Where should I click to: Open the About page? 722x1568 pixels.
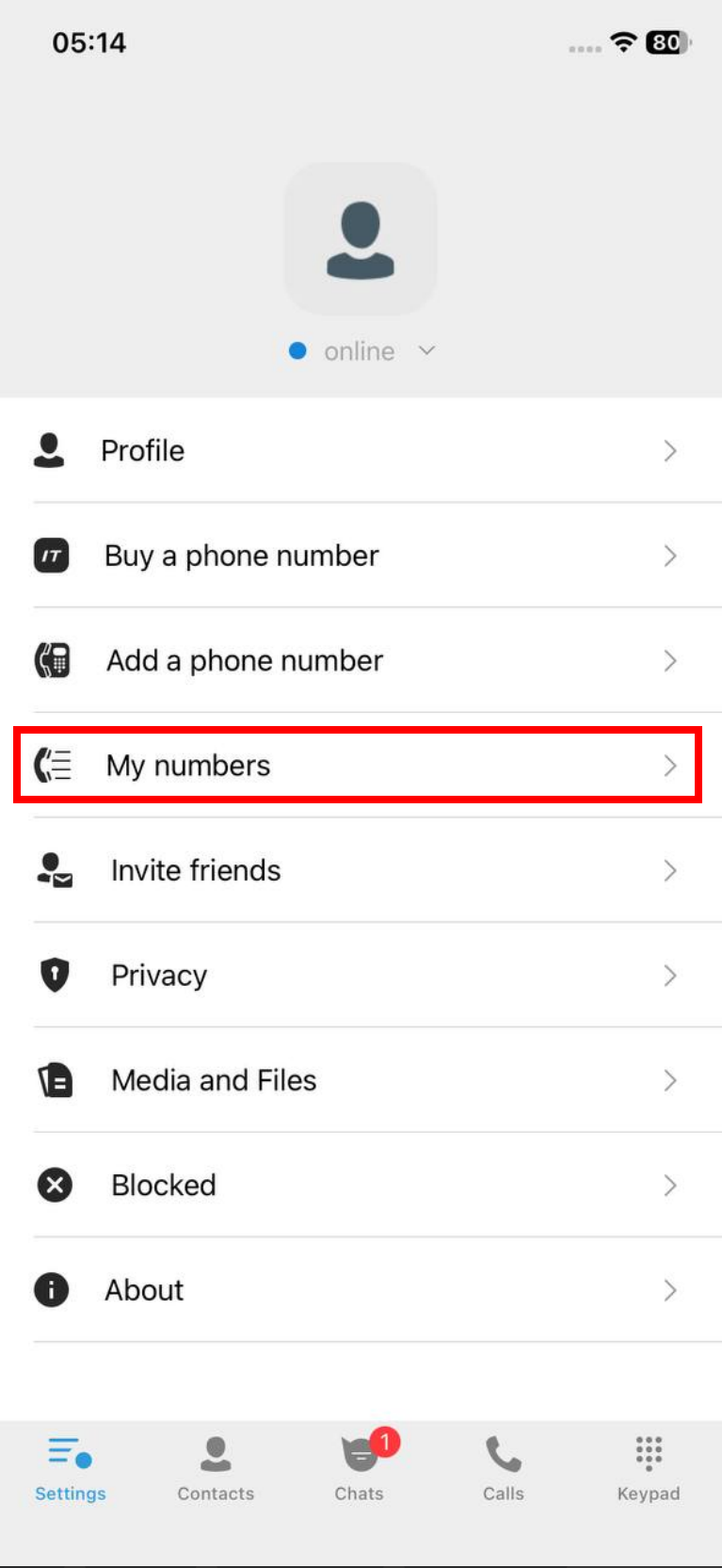(x=361, y=1290)
